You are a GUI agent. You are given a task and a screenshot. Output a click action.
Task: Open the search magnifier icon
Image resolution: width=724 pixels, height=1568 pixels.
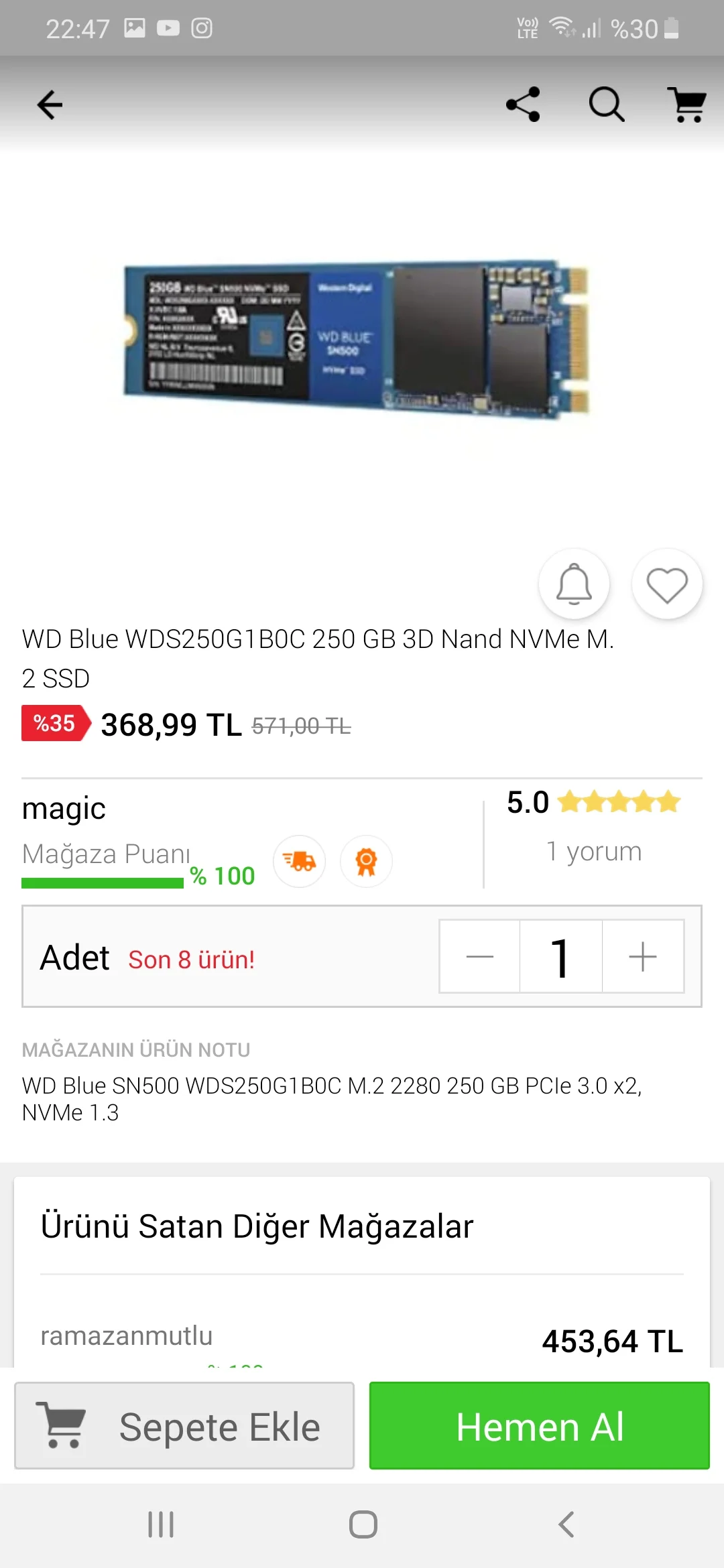pos(607,105)
